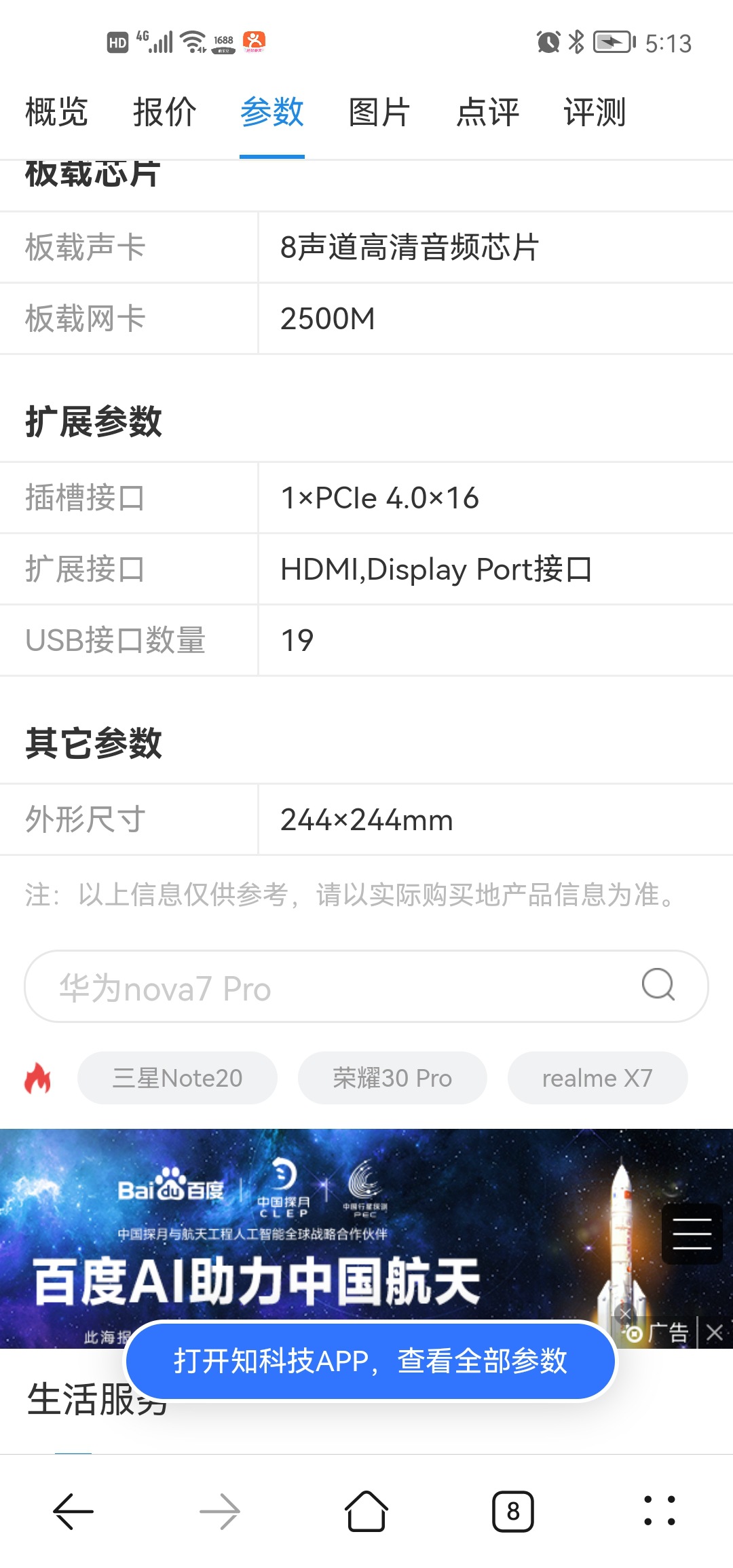Choose the realme X7 chip

click(597, 1078)
